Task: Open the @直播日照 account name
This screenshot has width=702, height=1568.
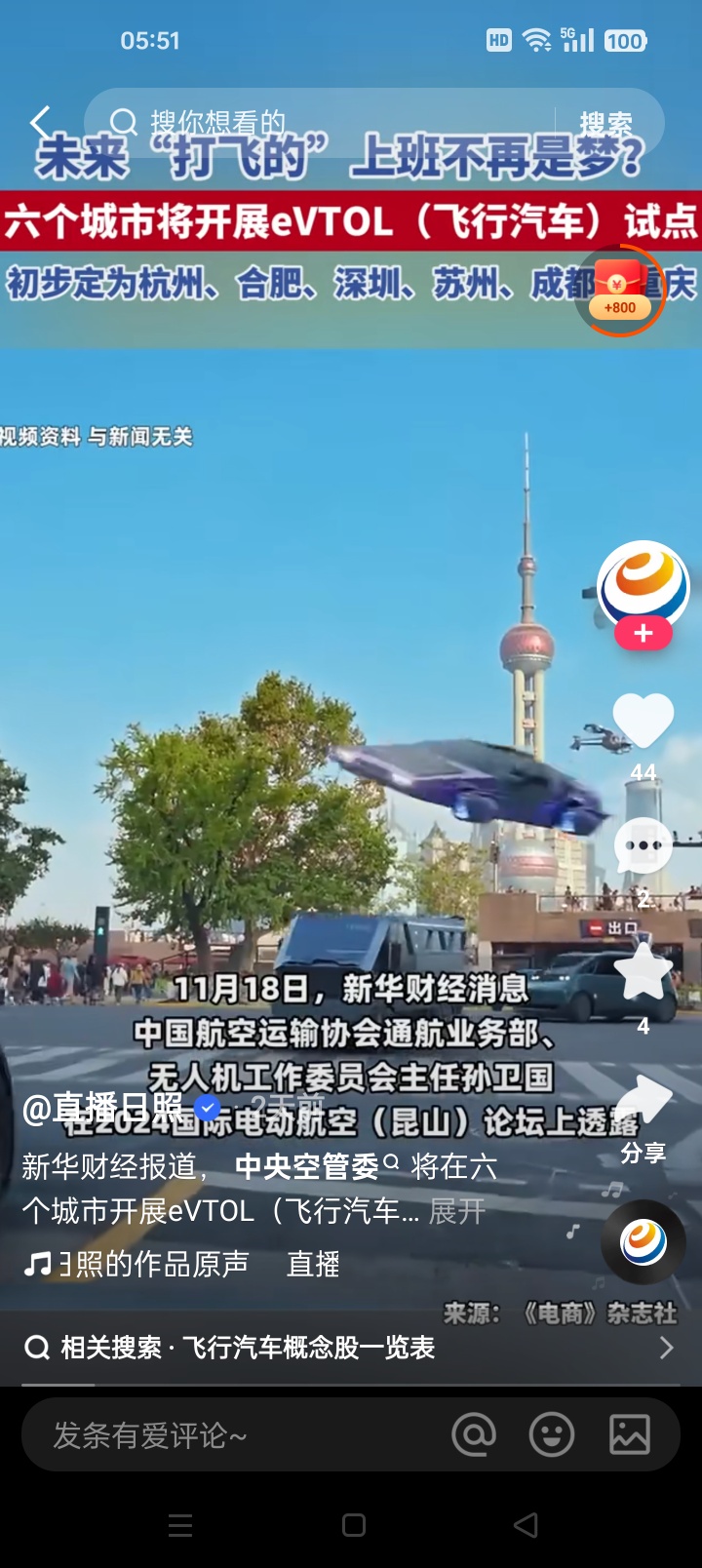Action: (102, 1109)
